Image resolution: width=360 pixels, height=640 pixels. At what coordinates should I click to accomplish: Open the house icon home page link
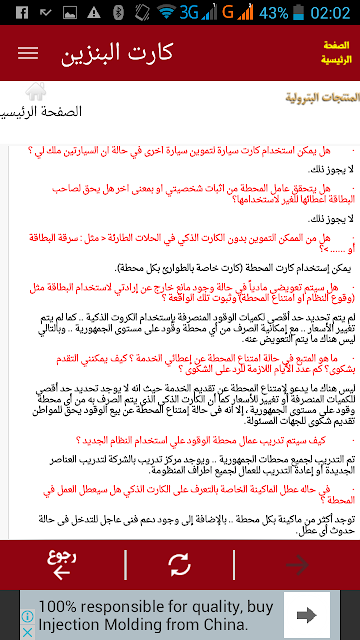pyautogui.click(x=36, y=92)
